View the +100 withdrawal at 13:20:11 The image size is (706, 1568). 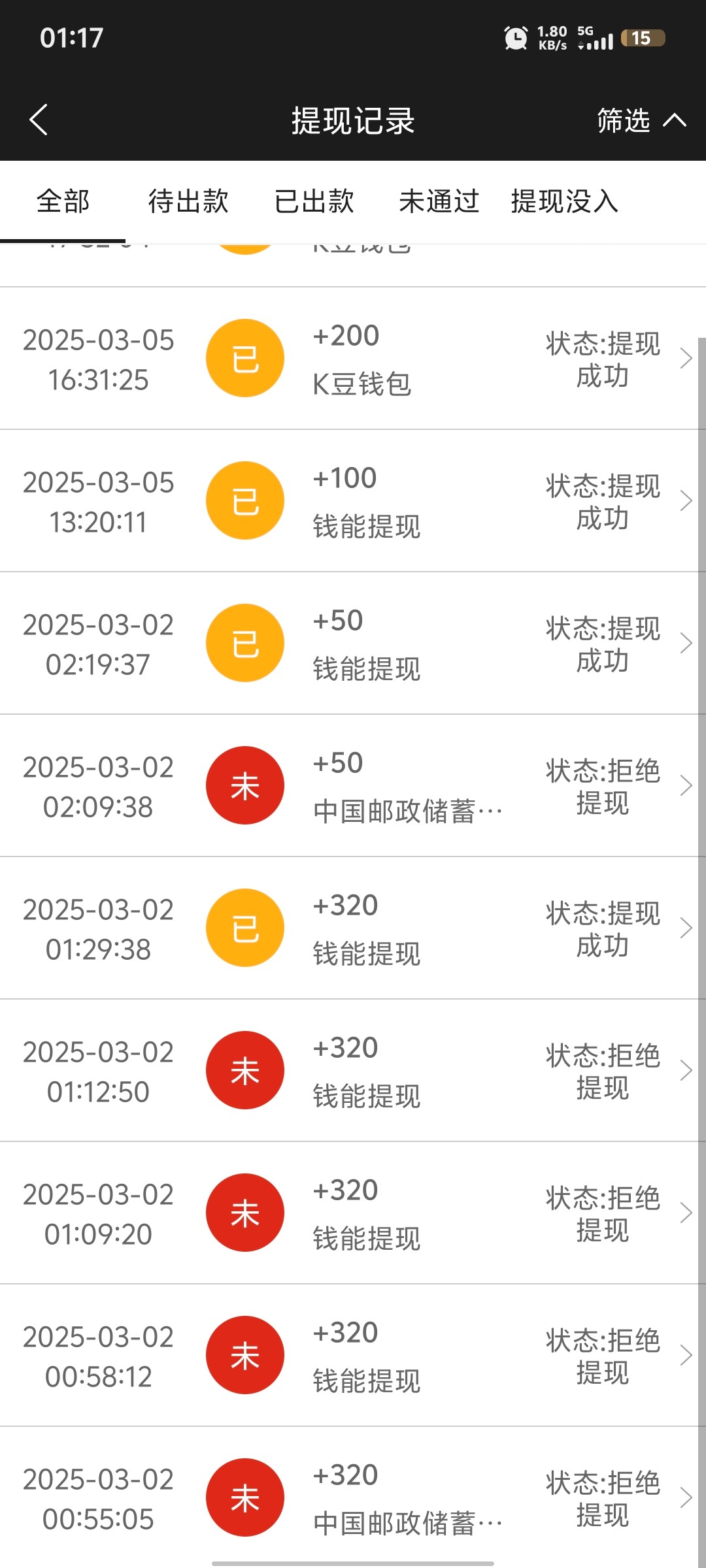(353, 500)
